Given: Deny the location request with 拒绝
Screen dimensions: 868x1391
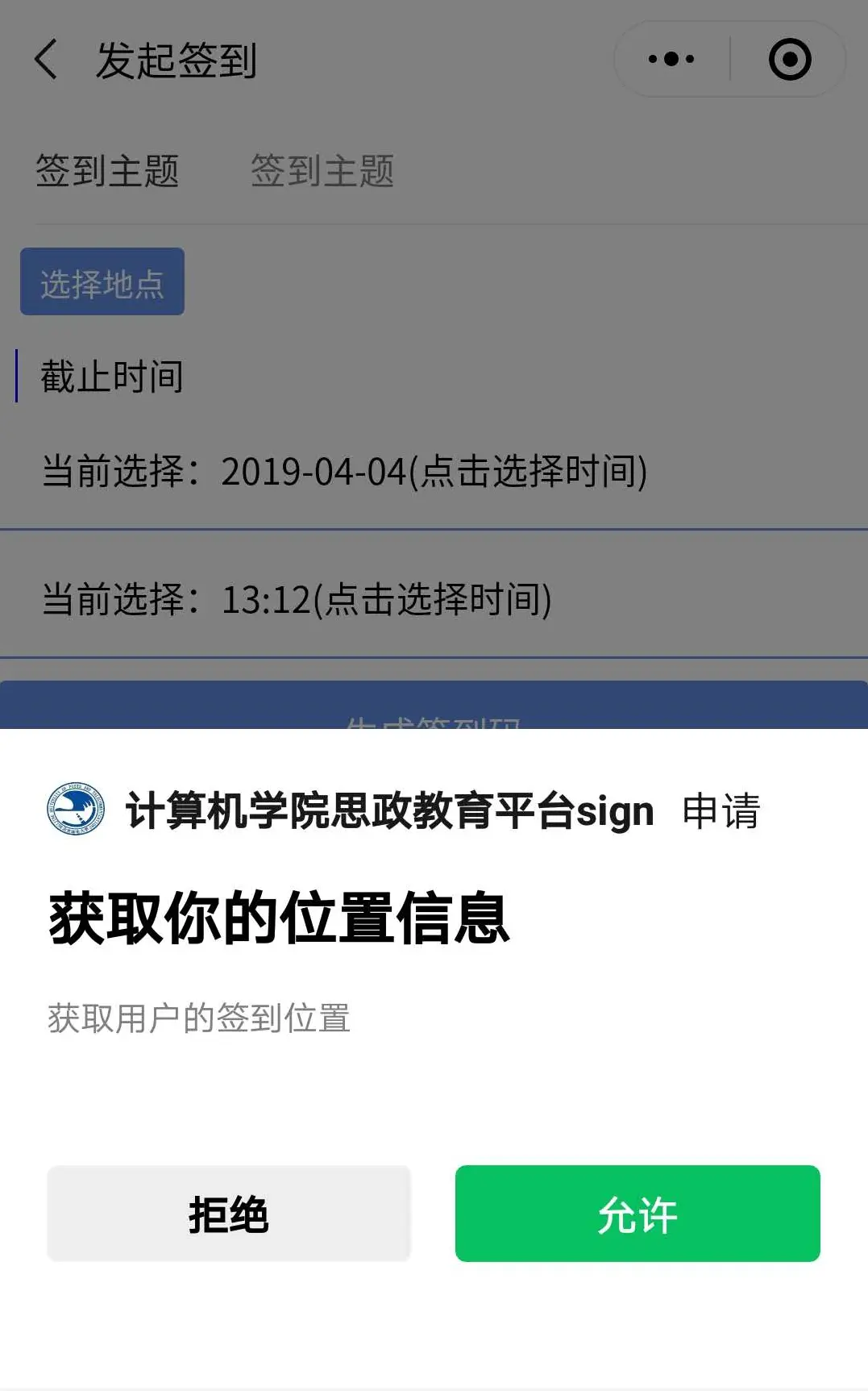Looking at the screenshot, I should point(229,1213).
